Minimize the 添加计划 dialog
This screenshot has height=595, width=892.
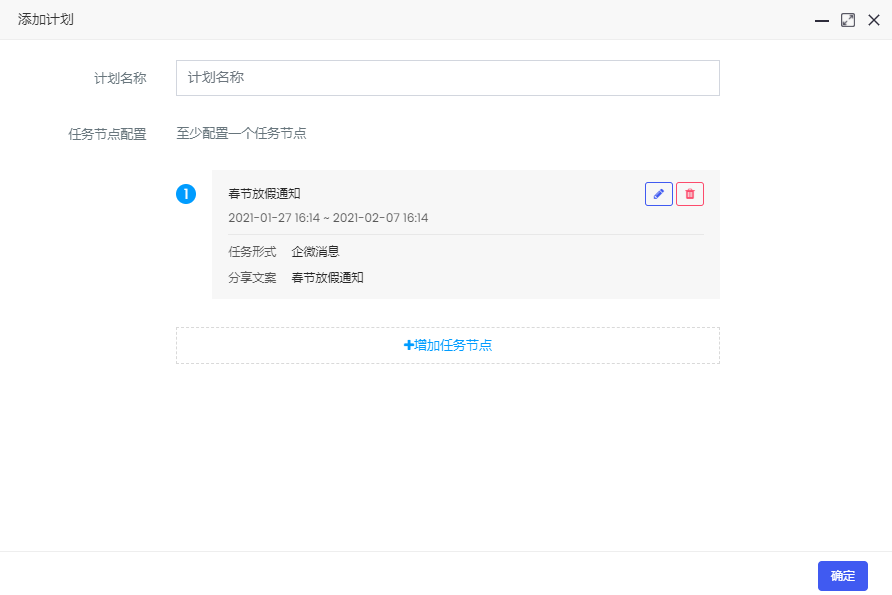(x=822, y=20)
